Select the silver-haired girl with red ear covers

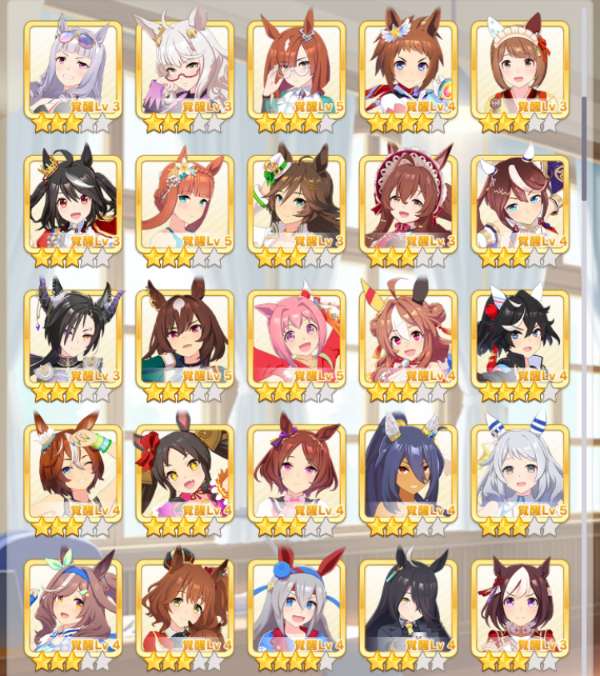tap(296, 607)
